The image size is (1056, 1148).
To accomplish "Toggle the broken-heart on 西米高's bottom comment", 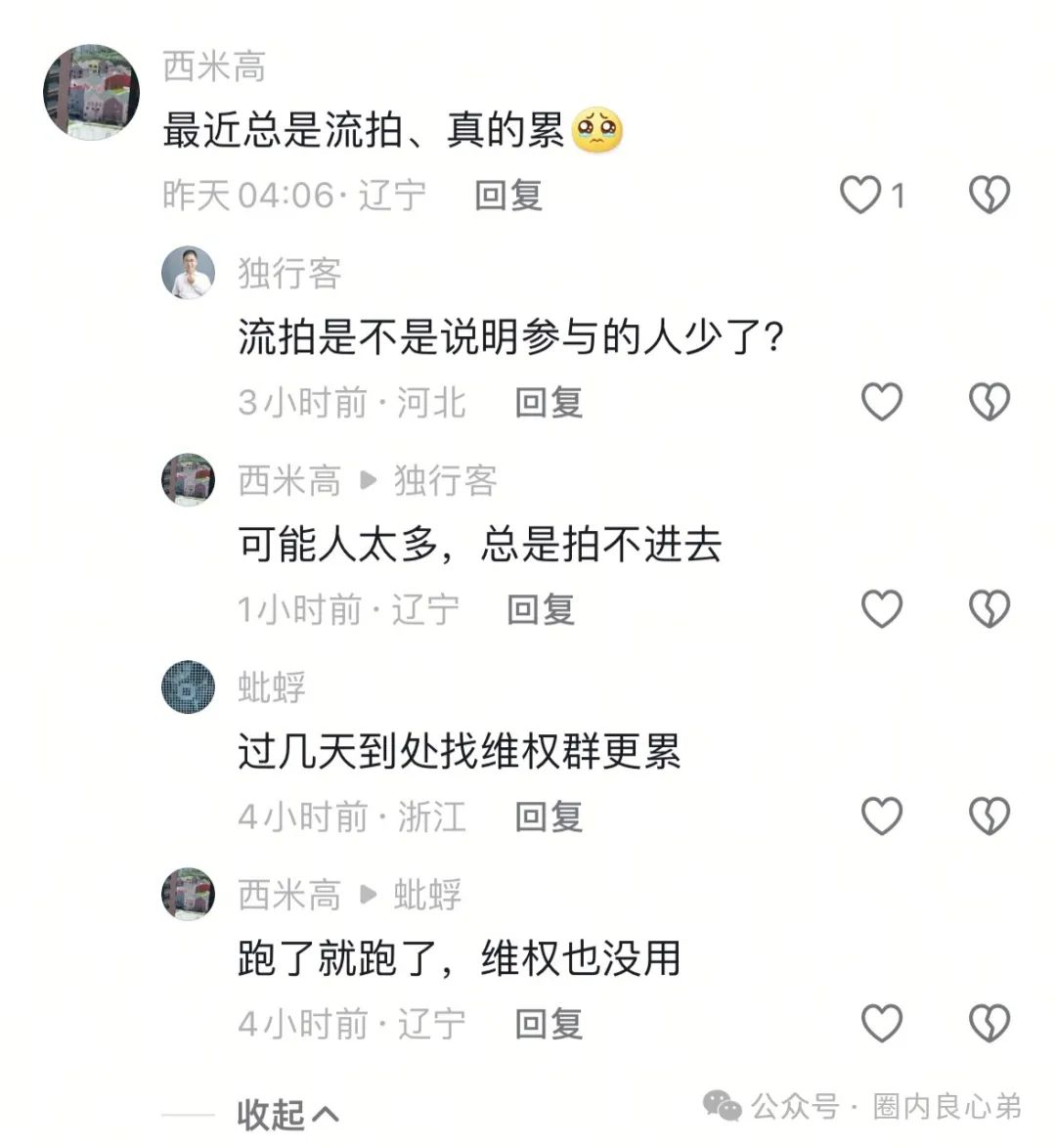I will click(x=990, y=1022).
